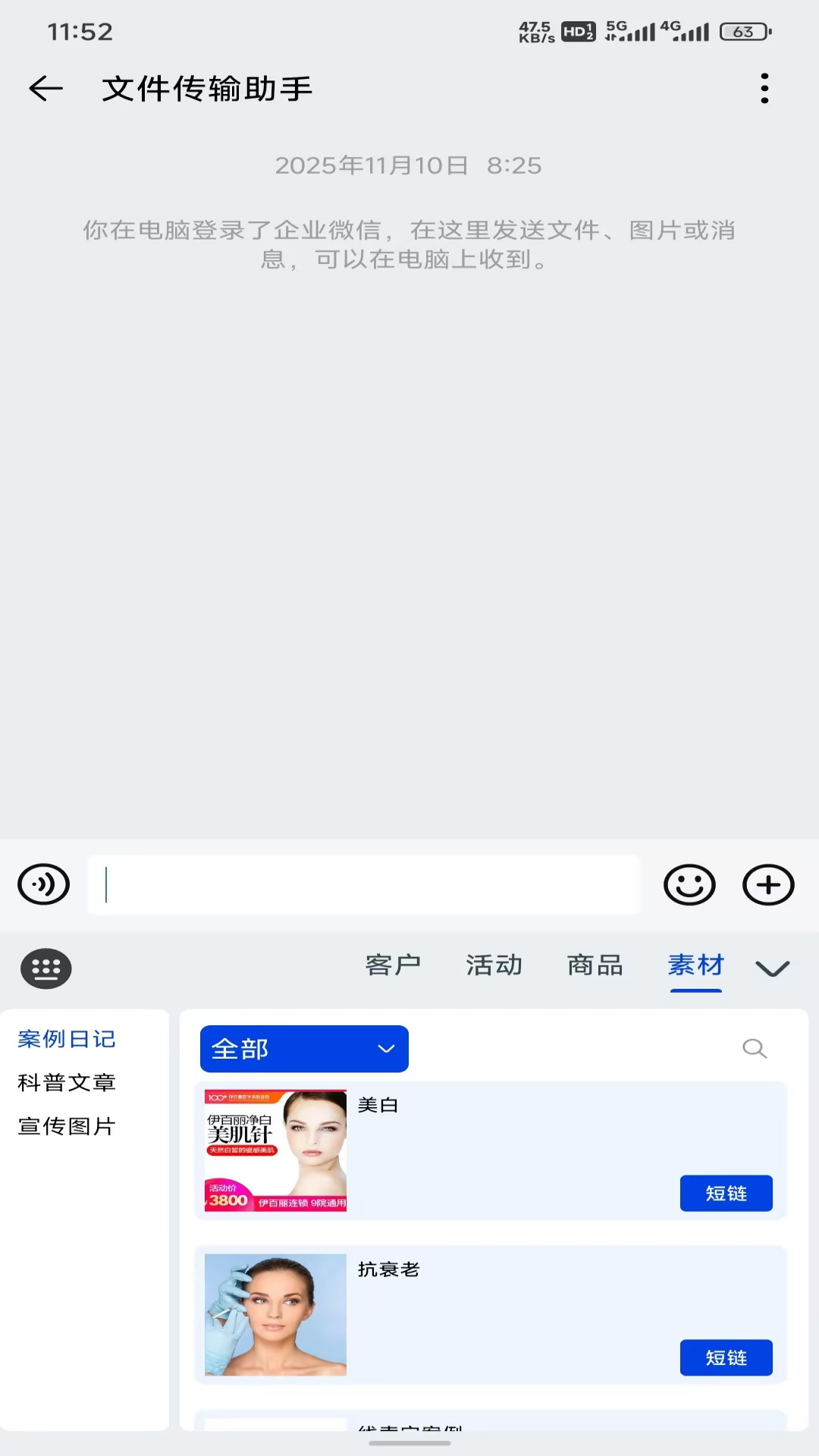Open the 商品 tab
Viewport: 819px width, 1456px height.
595,965
